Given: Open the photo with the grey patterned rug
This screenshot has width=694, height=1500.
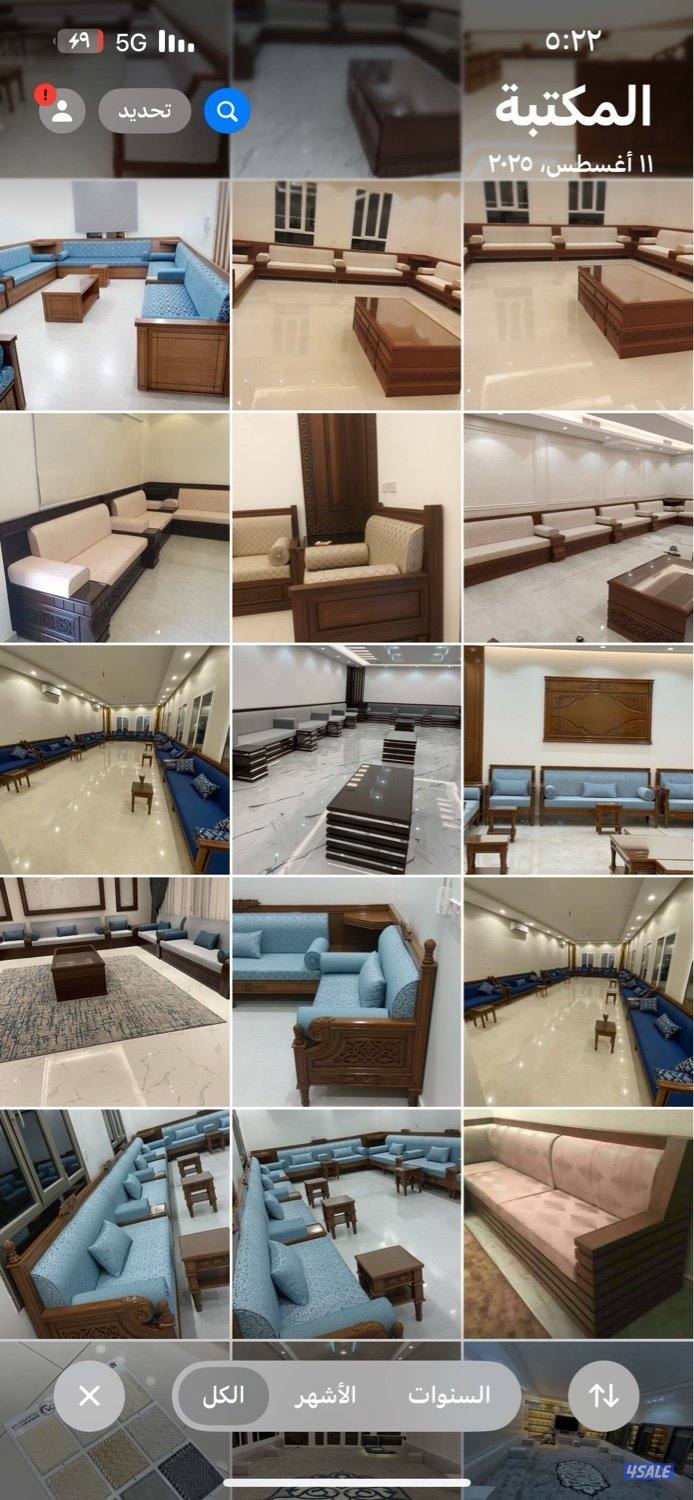Looking at the screenshot, I should (114, 991).
